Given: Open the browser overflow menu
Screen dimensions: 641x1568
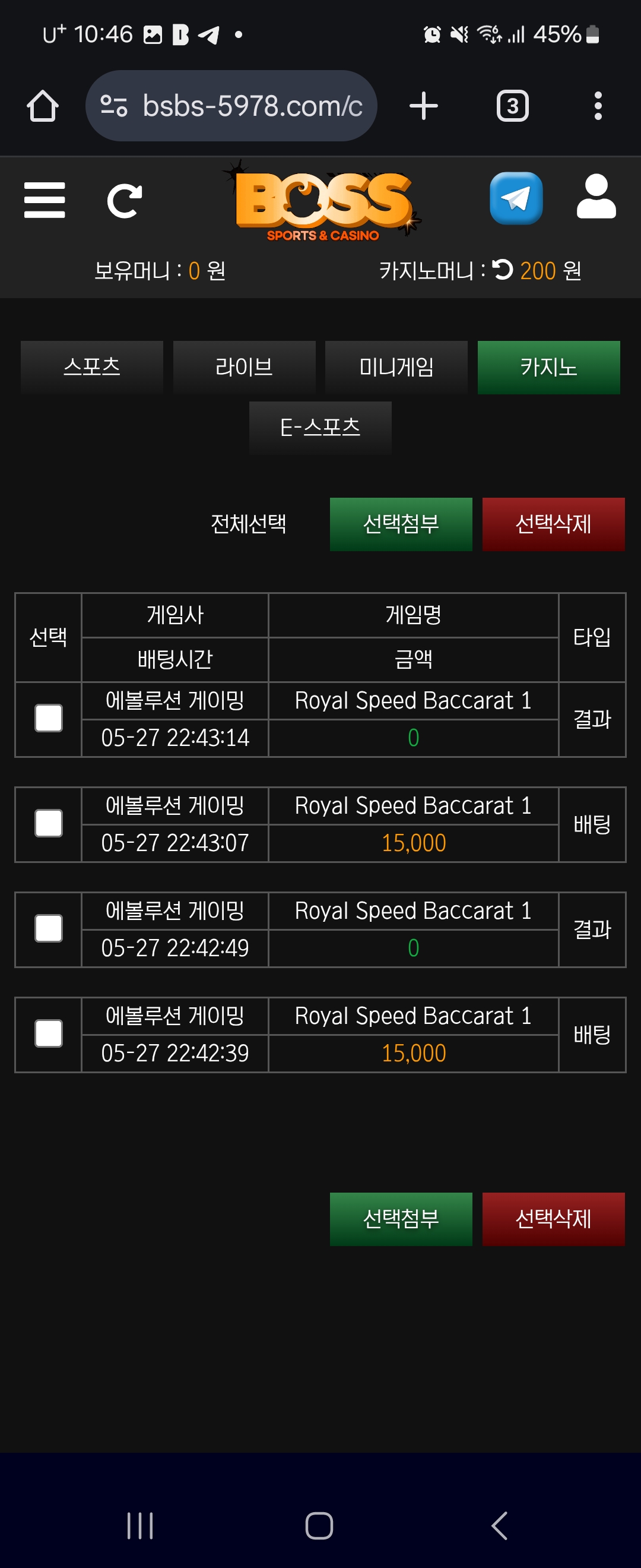Looking at the screenshot, I should (x=598, y=106).
